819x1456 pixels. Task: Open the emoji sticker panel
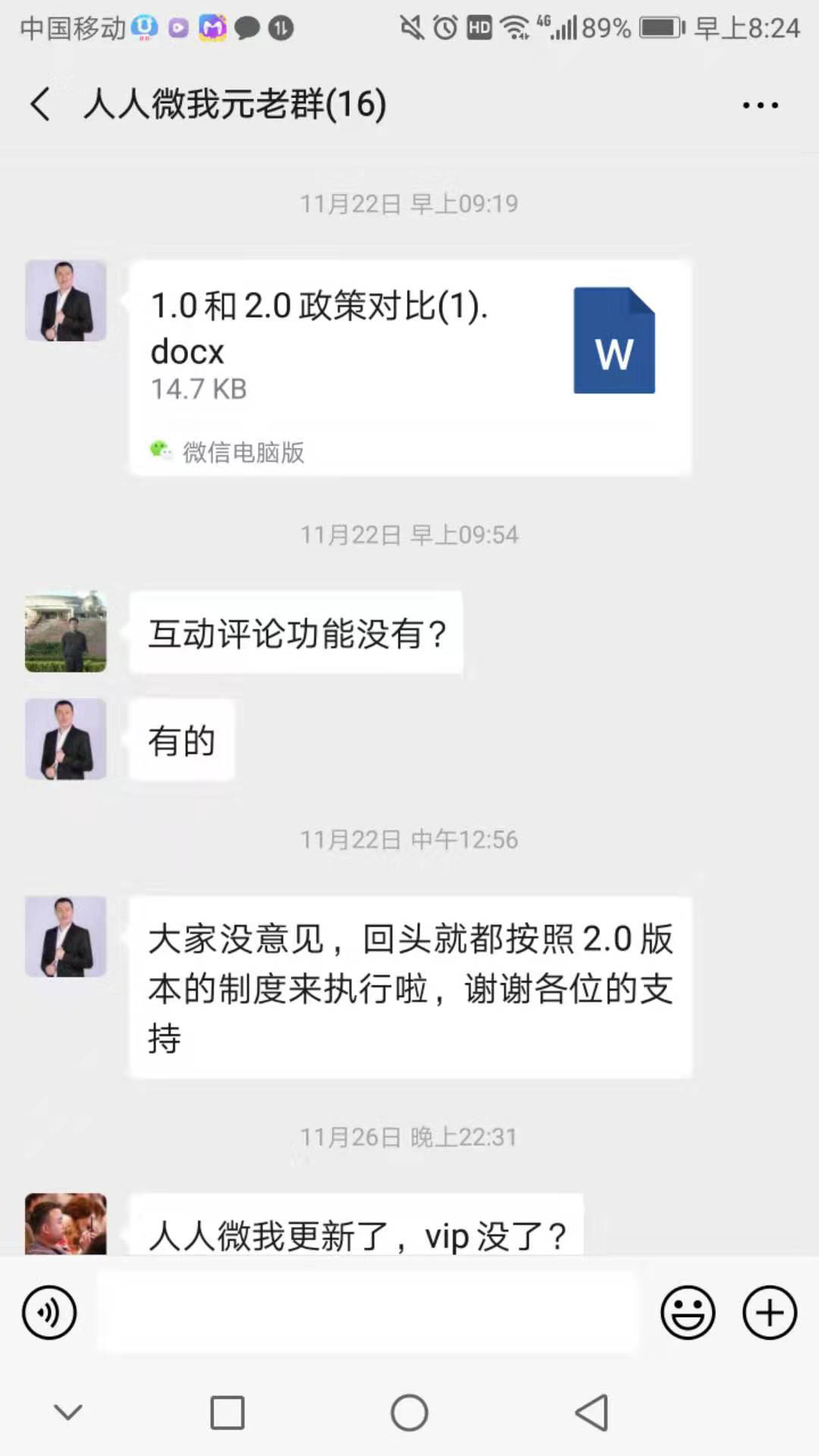(x=688, y=1313)
